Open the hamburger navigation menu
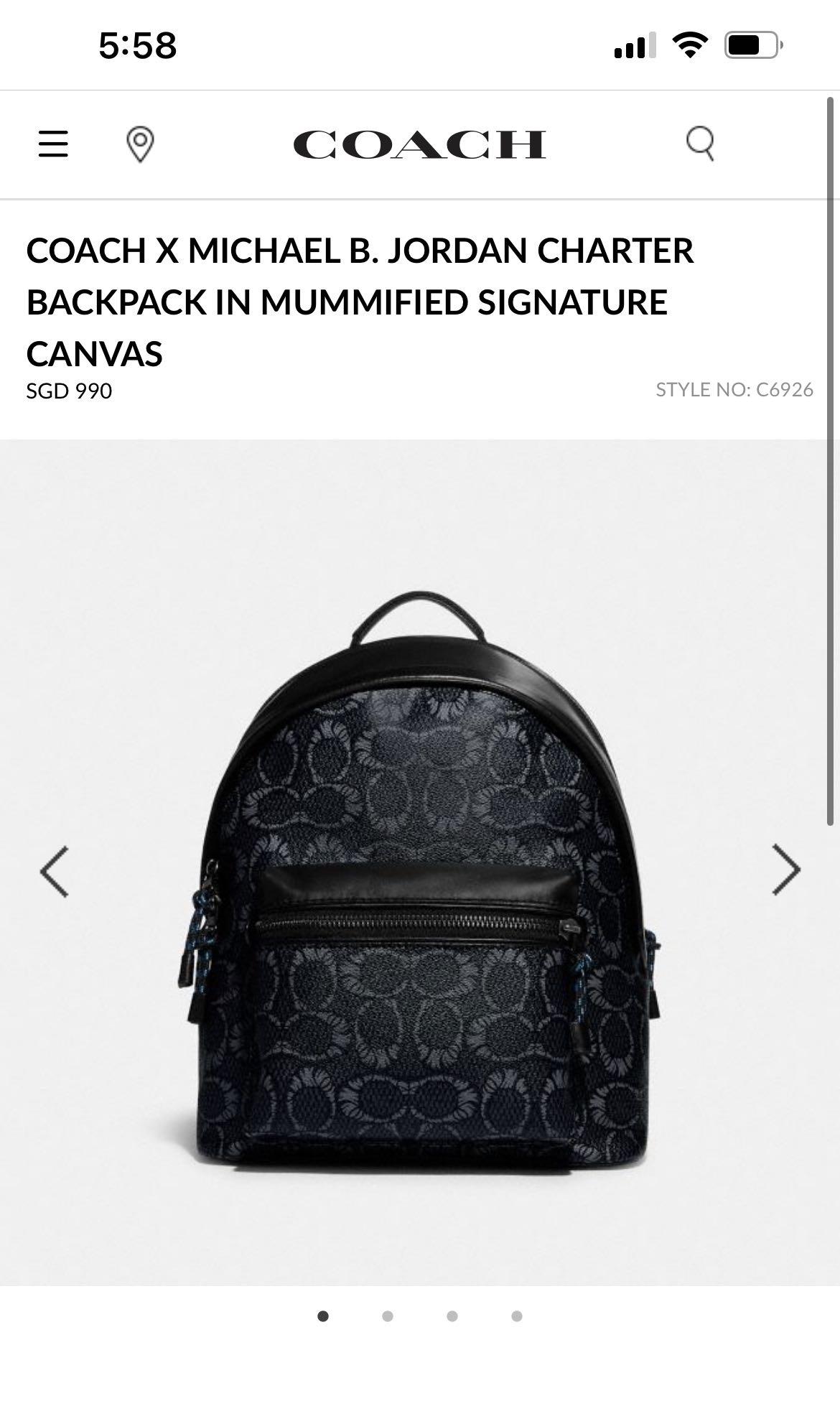This screenshot has width=840, height=1401. (54, 144)
